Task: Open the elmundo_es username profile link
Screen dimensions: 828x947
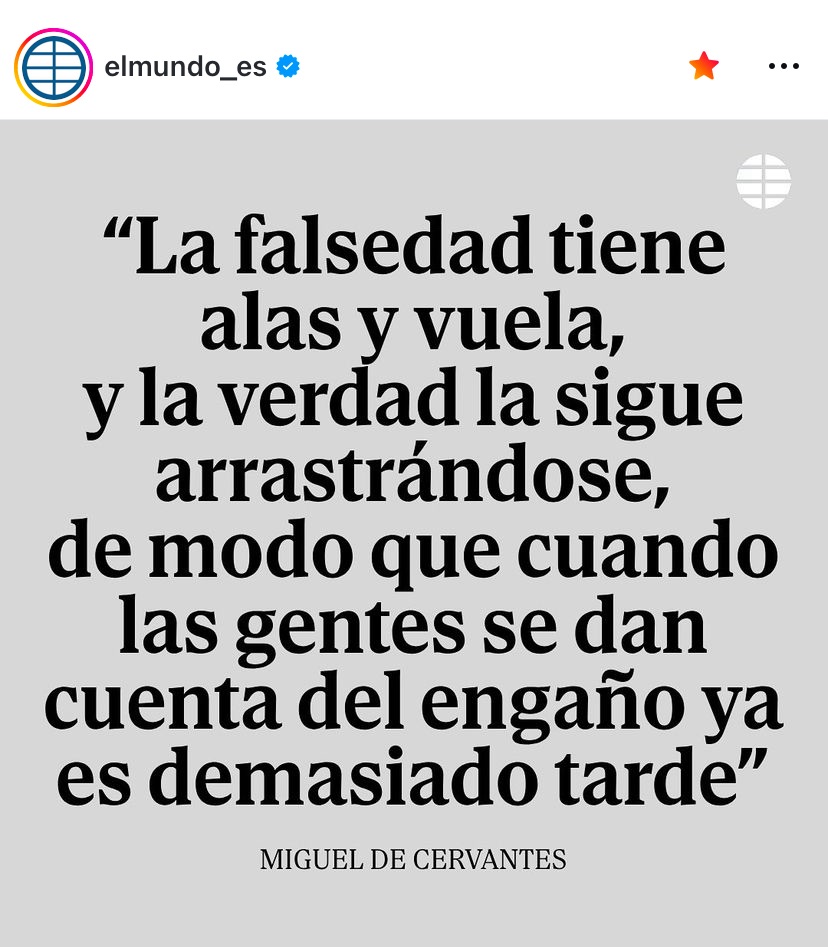Action: (185, 67)
